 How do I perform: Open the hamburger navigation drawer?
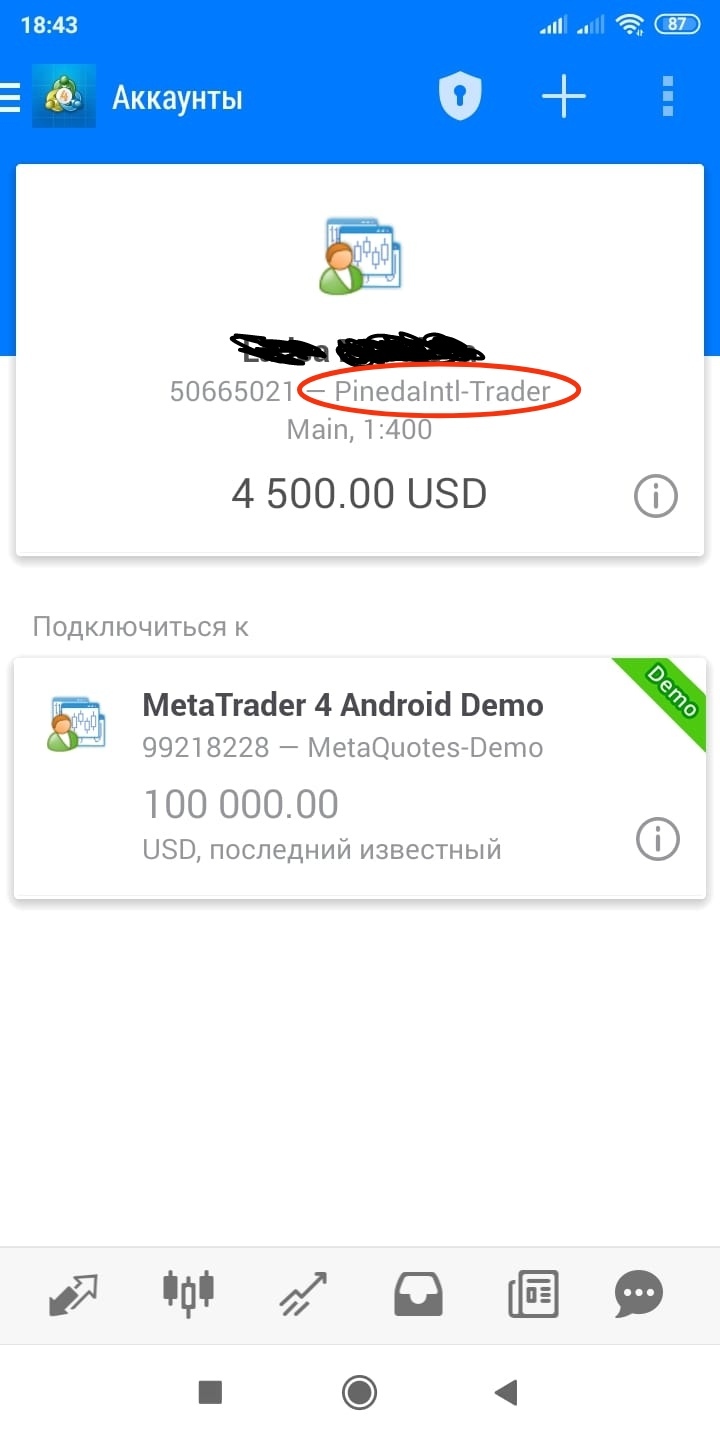12,98
